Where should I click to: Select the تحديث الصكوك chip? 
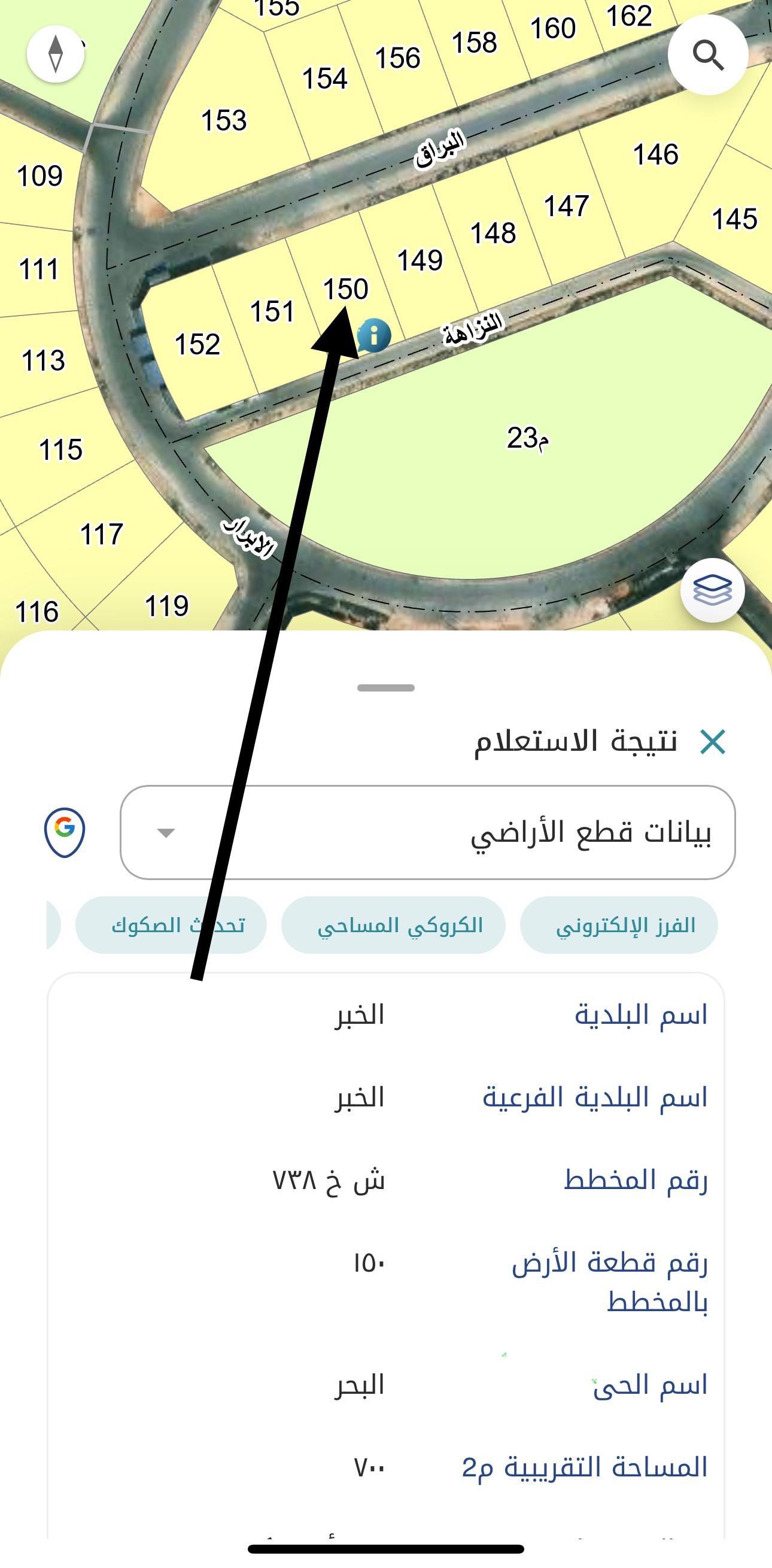click(x=171, y=924)
